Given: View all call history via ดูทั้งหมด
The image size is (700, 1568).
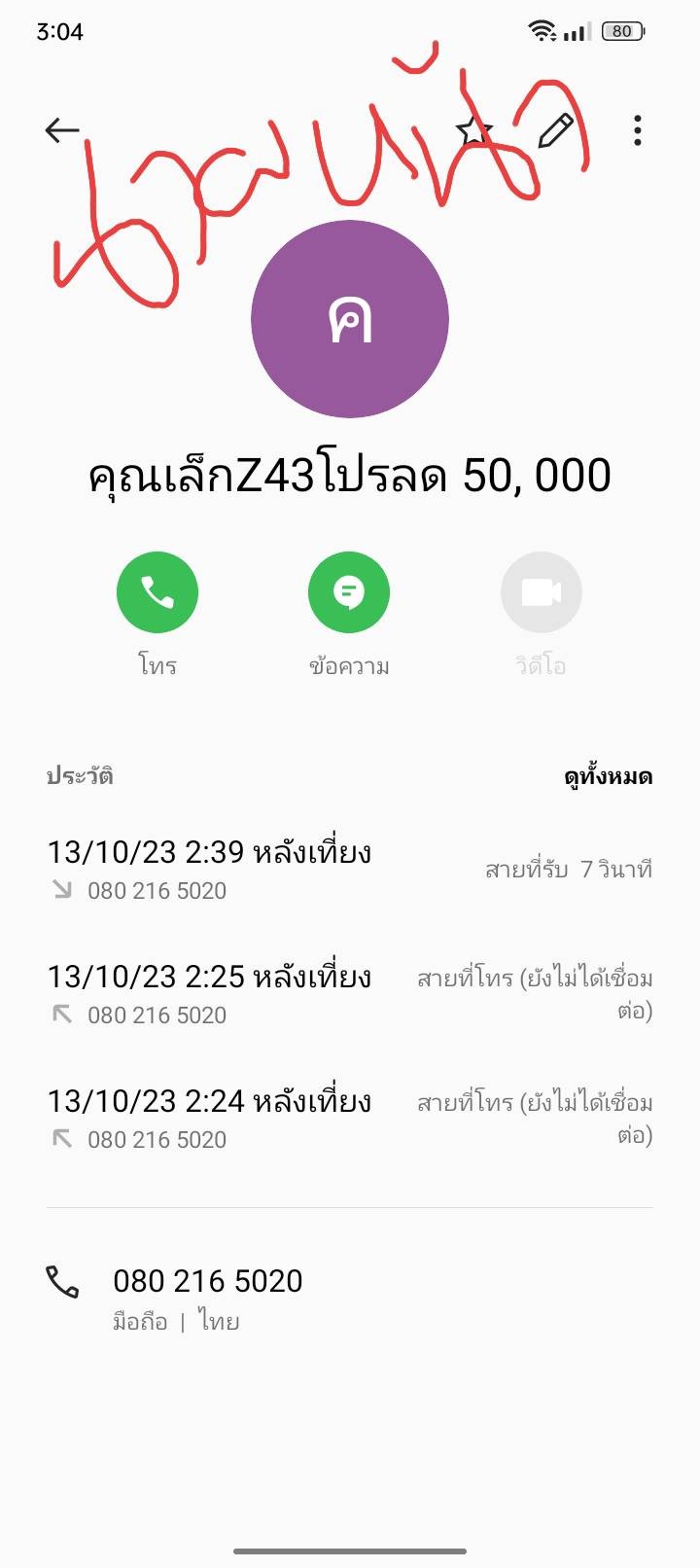Looking at the screenshot, I should click(x=608, y=776).
